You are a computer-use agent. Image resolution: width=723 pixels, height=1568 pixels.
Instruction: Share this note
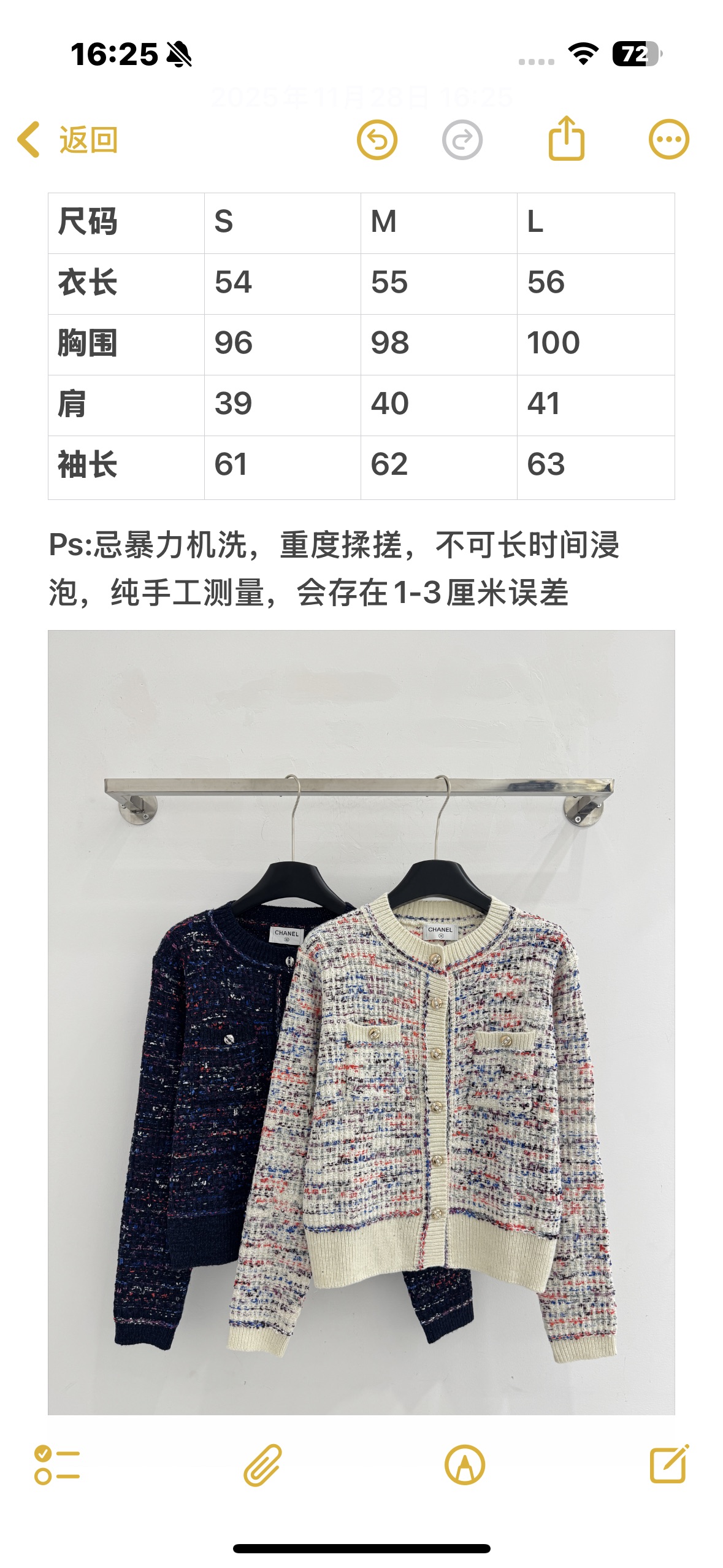coord(566,138)
